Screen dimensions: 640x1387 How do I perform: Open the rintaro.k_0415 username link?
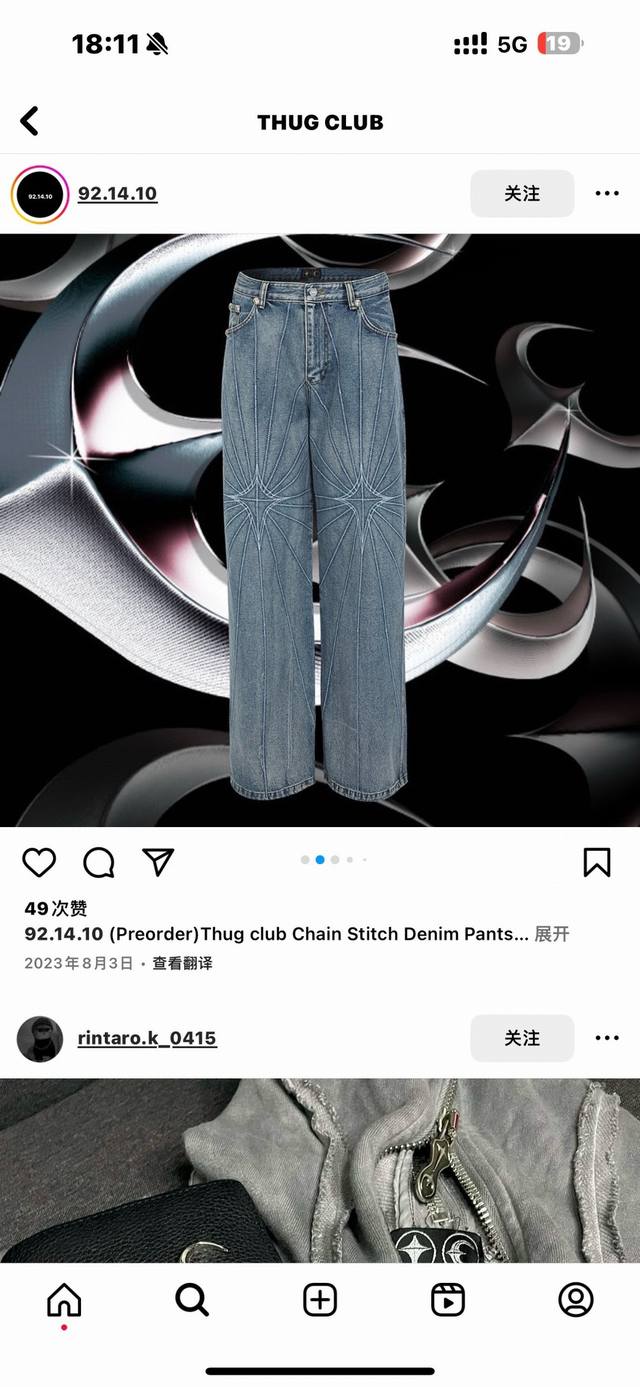(x=147, y=1038)
